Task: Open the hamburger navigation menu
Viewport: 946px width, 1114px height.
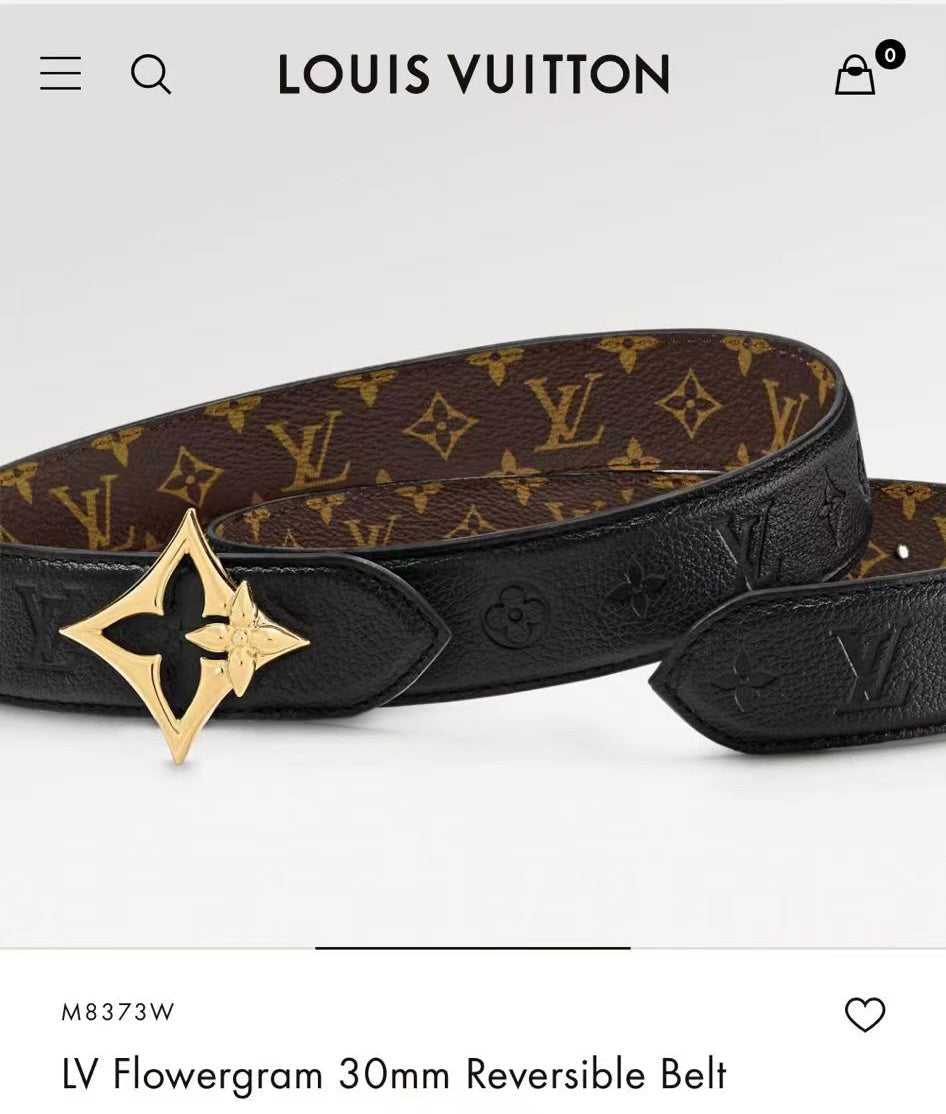Action: pyautogui.click(x=62, y=74)
